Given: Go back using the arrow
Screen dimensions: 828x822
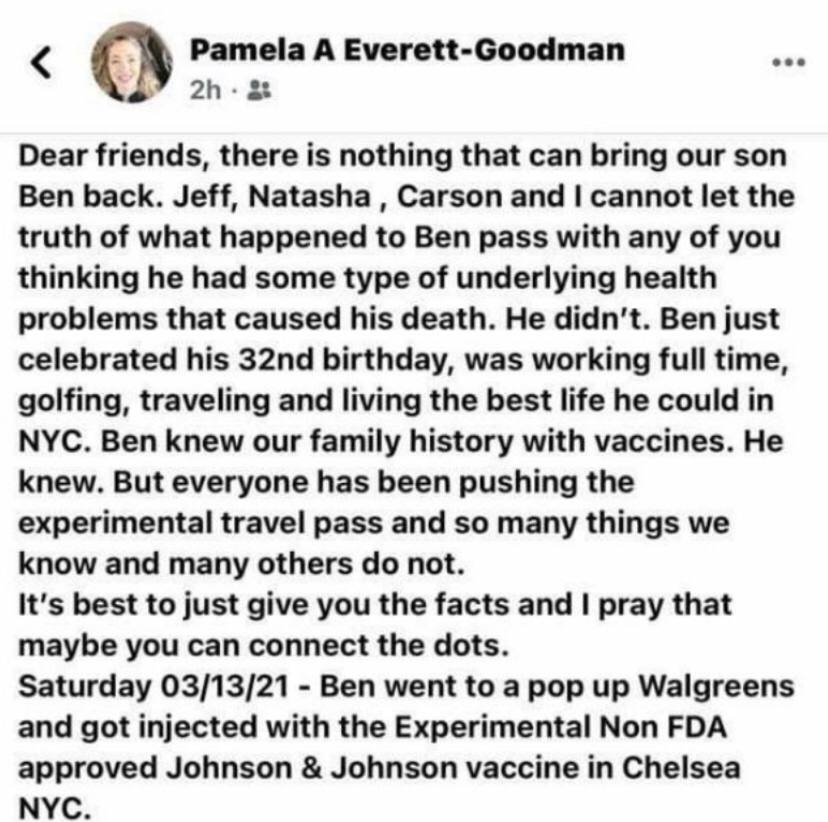Looking at the screenshot, I should [x=42, y=62].
